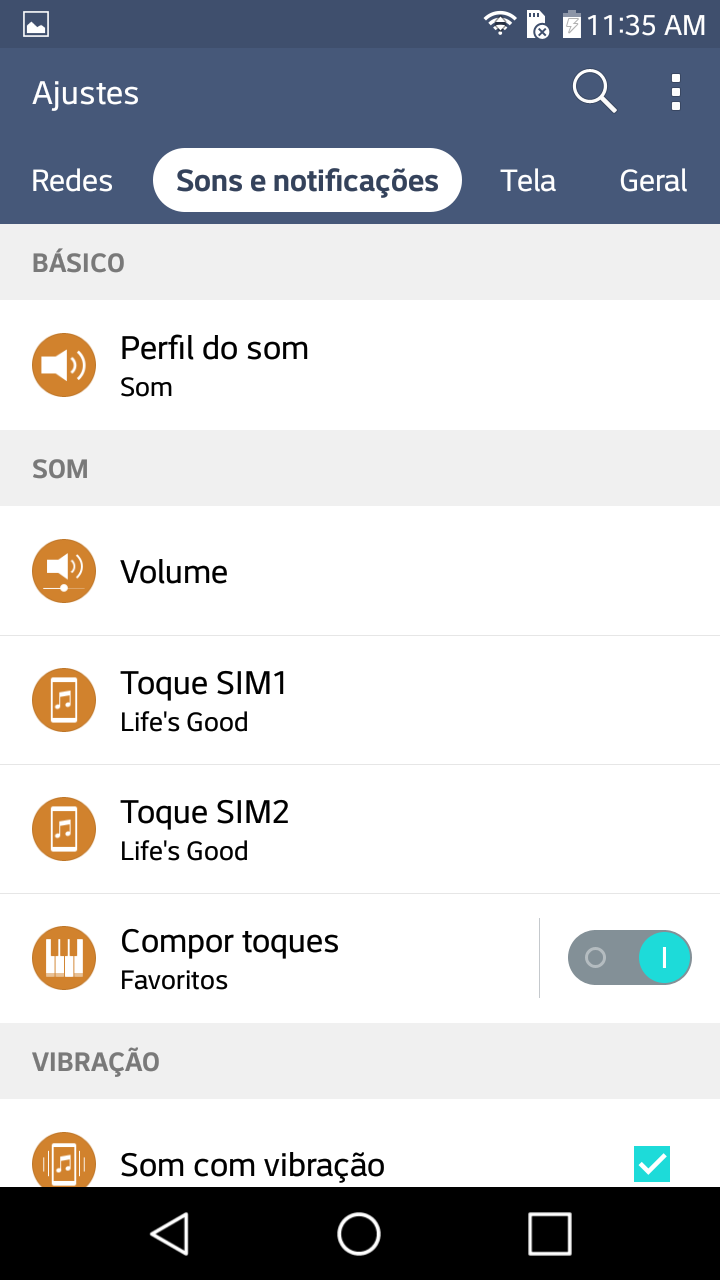Switch to the Redes tab

click(72, 181)
